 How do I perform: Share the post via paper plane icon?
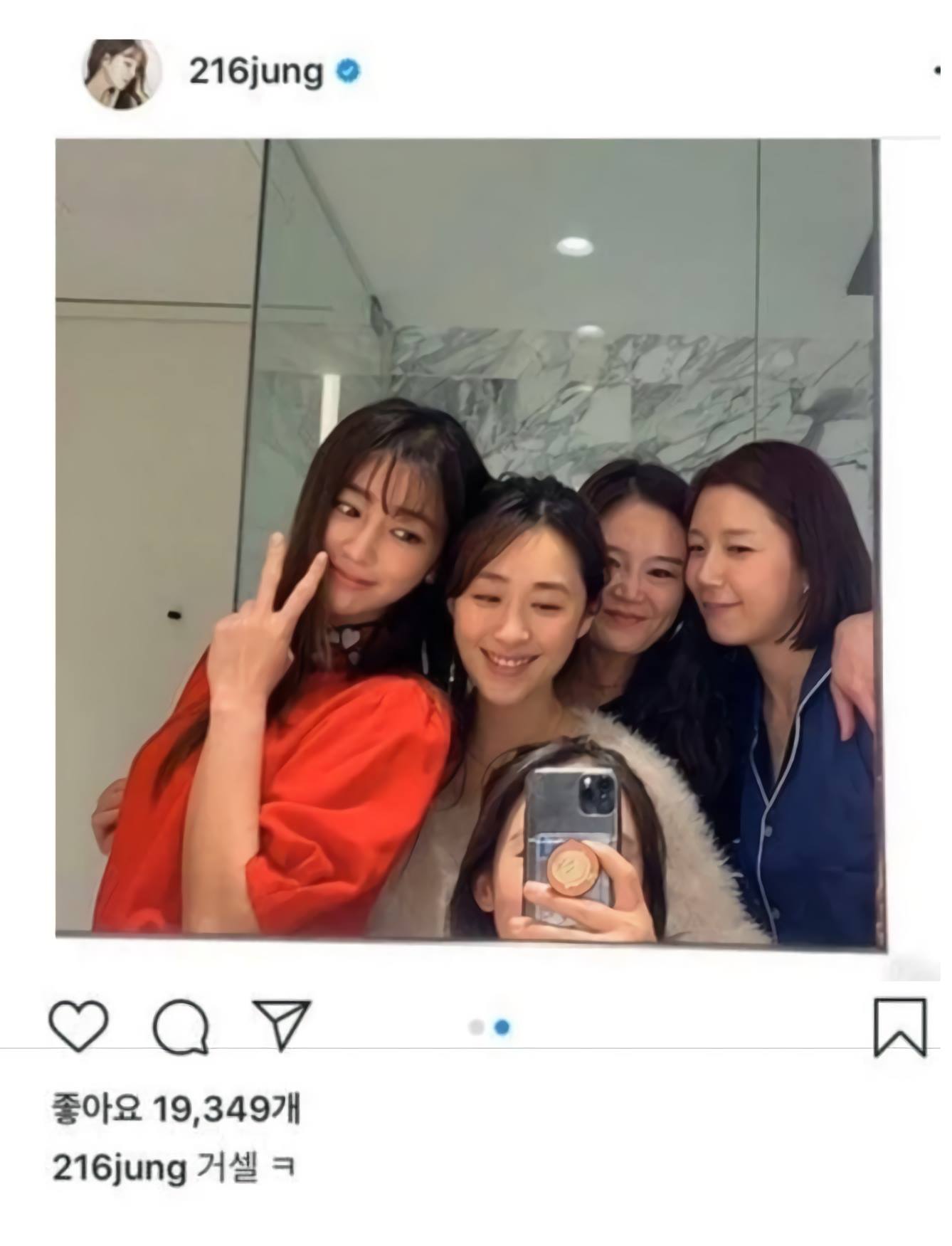pyautogui.click(x=282, y=1024)
